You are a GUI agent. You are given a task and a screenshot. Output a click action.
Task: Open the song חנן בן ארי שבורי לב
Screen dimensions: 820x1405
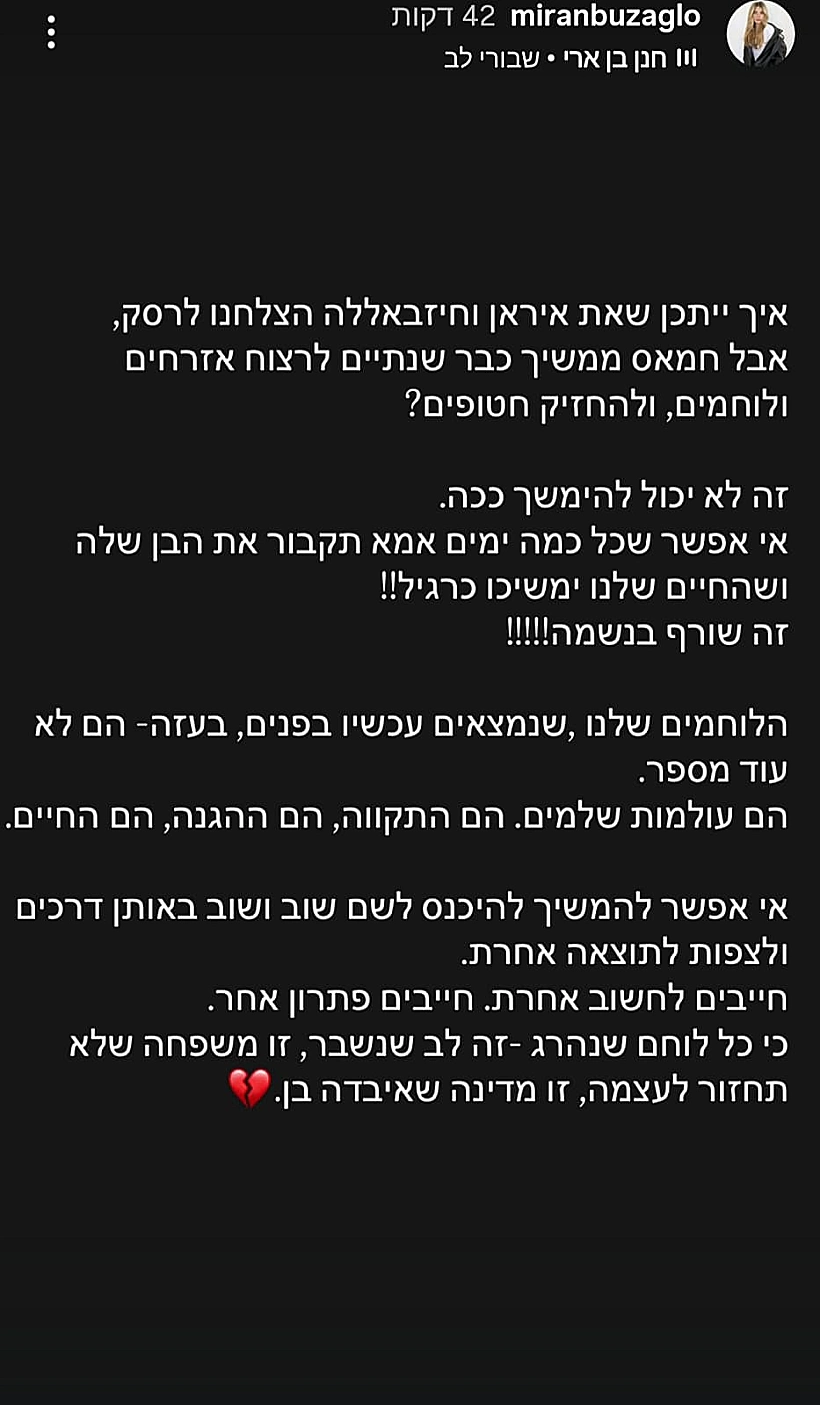tap(570, 58)
